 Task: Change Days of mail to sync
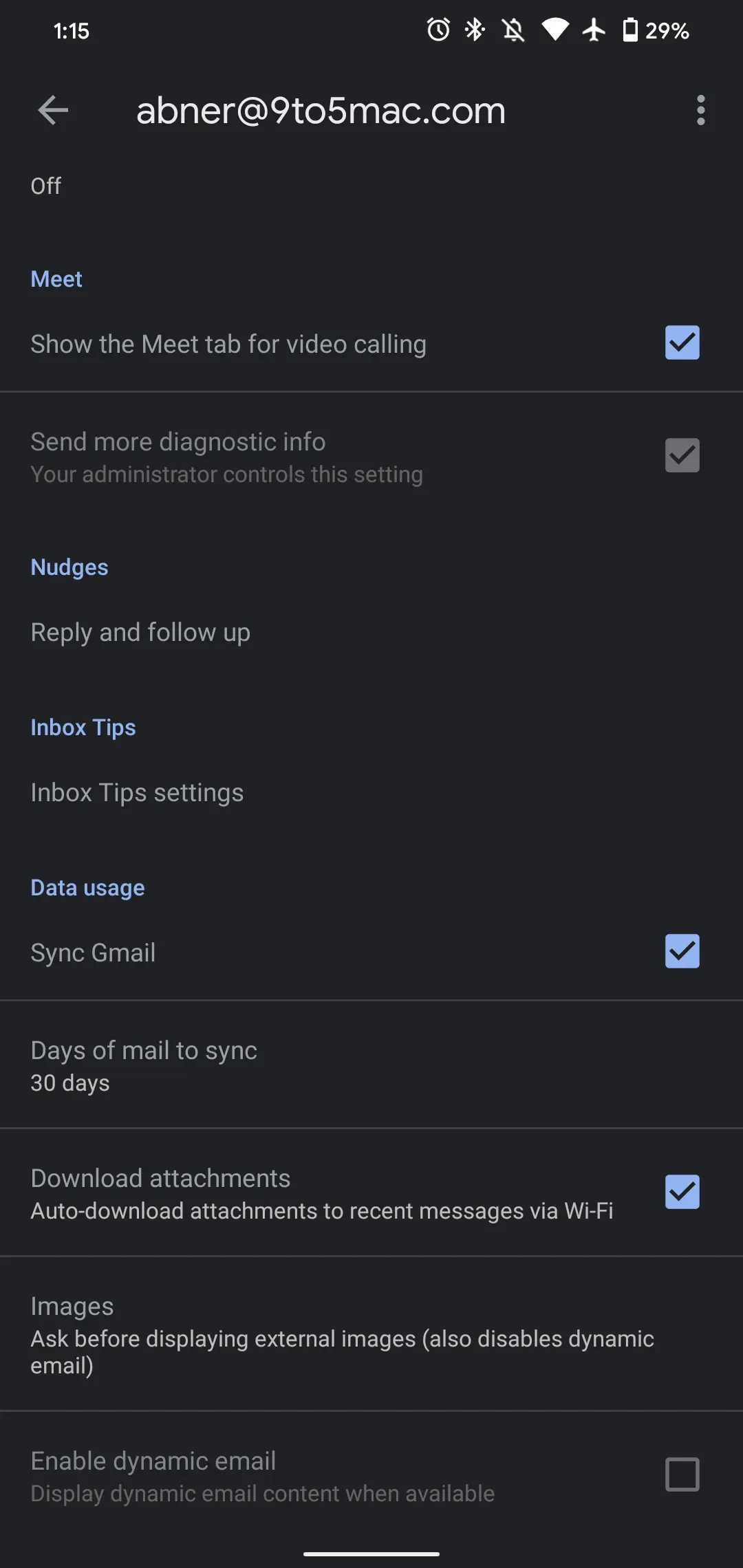tap(144, 1065)
